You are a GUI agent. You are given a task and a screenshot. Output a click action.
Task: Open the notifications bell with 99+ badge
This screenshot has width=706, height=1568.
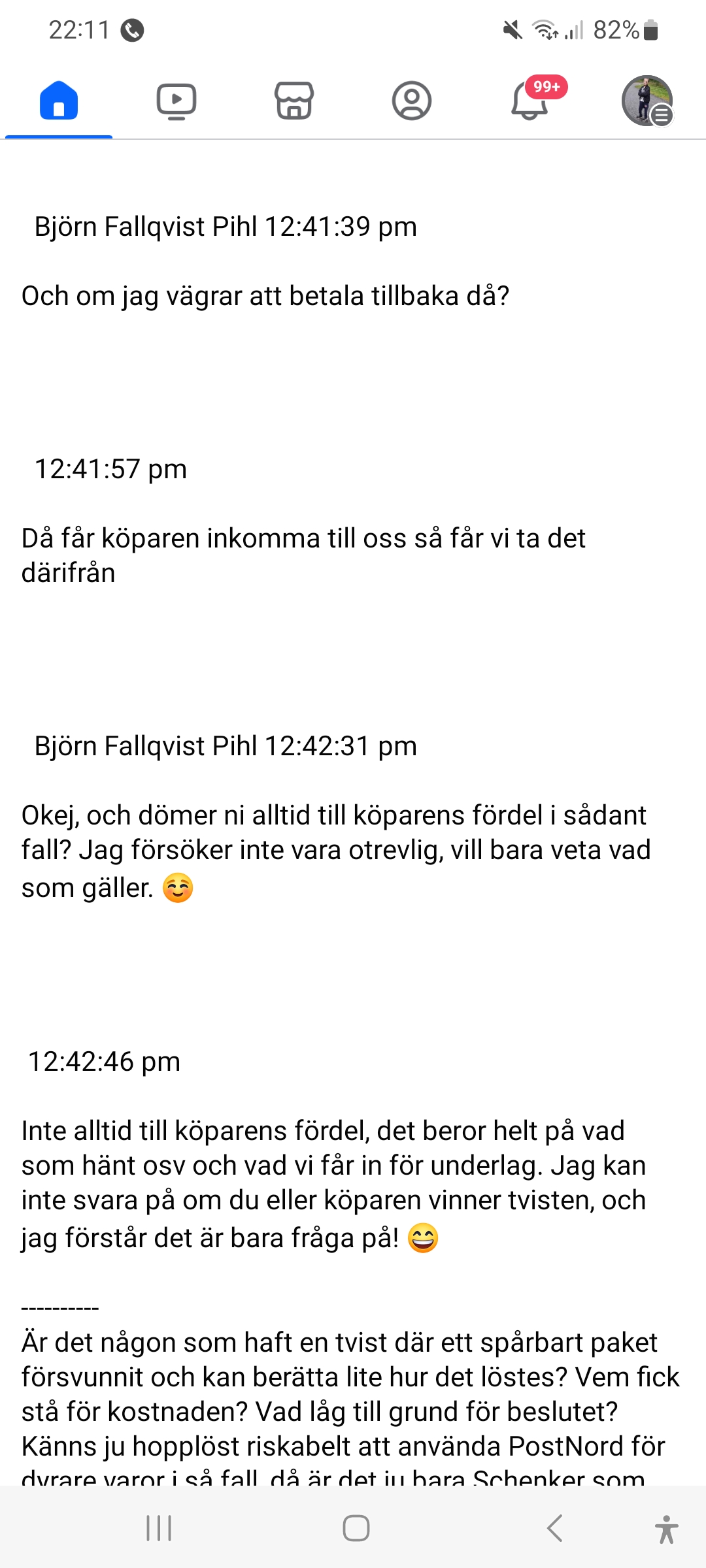coord(529,101)
